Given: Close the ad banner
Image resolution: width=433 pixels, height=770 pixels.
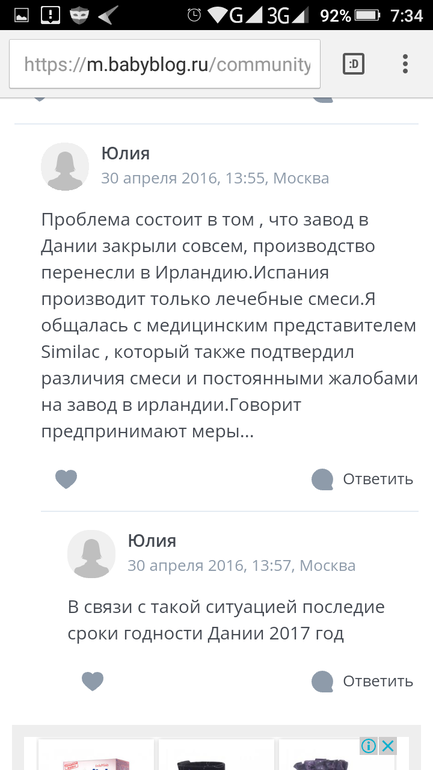Looking at the screenshot, I should pos(388,746).
